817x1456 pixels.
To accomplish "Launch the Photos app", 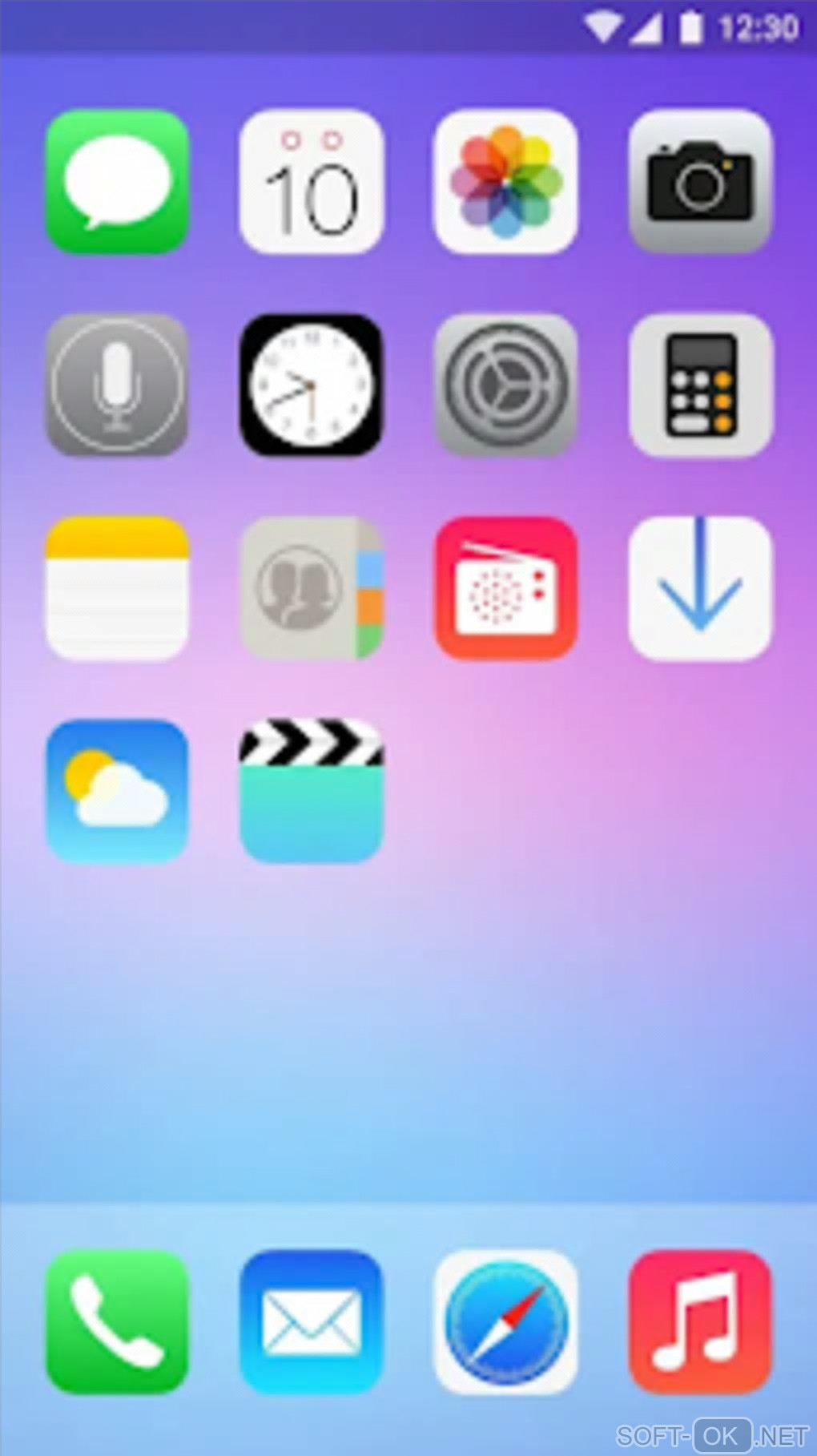I will click(x=505, y=182).
